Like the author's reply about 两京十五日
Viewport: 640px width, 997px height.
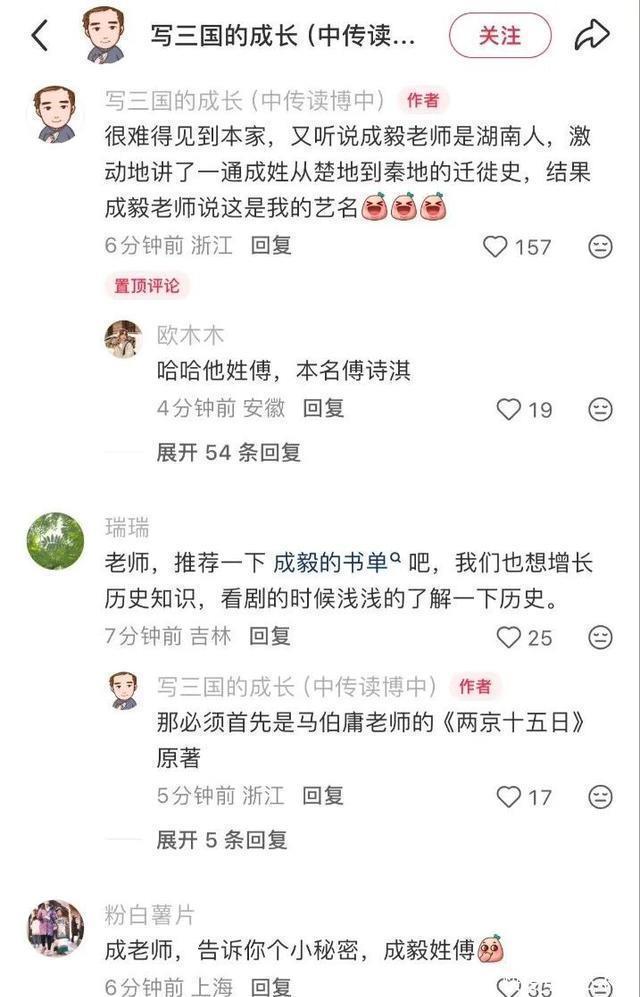(x=510, y=796)
